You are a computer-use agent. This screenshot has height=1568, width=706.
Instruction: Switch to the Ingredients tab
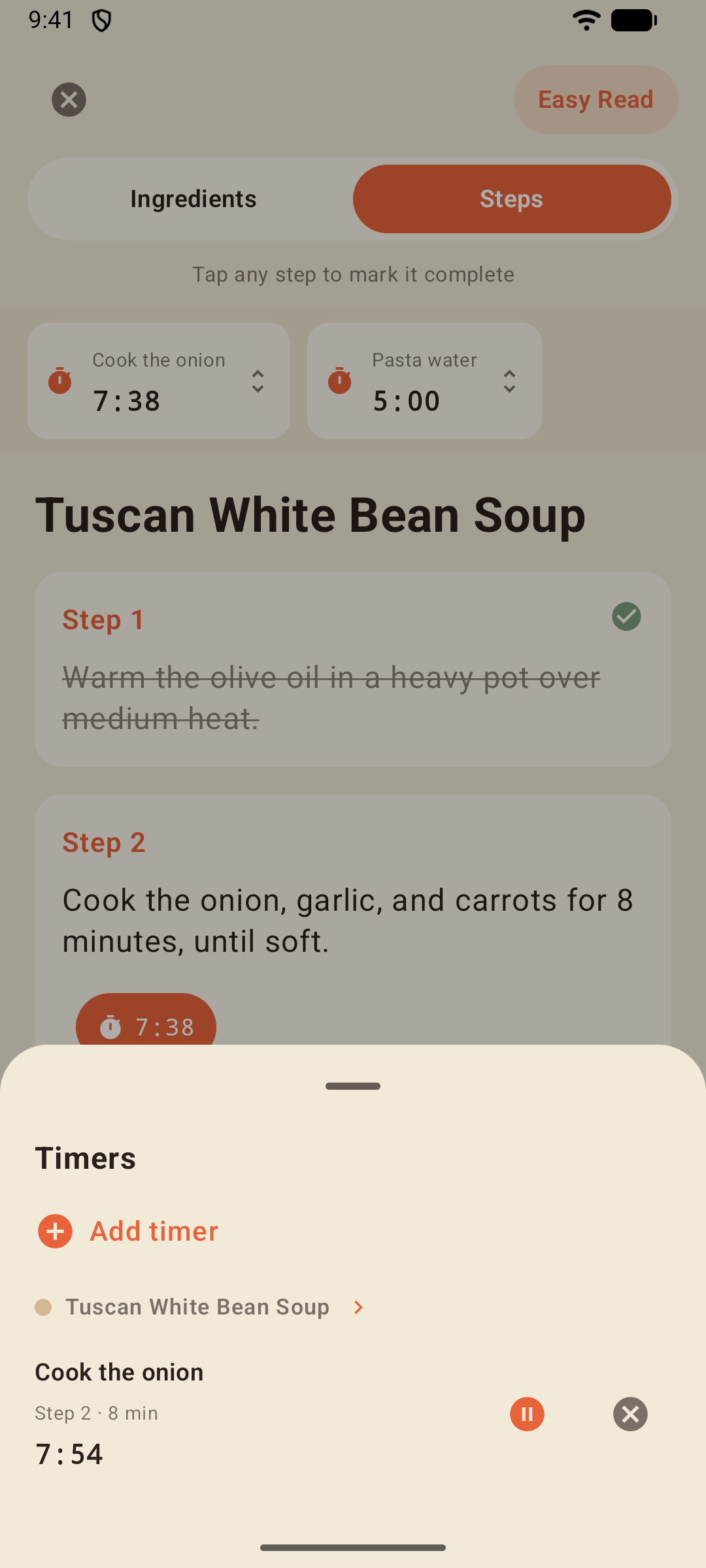pyautogui.click(x=193, y=199)
